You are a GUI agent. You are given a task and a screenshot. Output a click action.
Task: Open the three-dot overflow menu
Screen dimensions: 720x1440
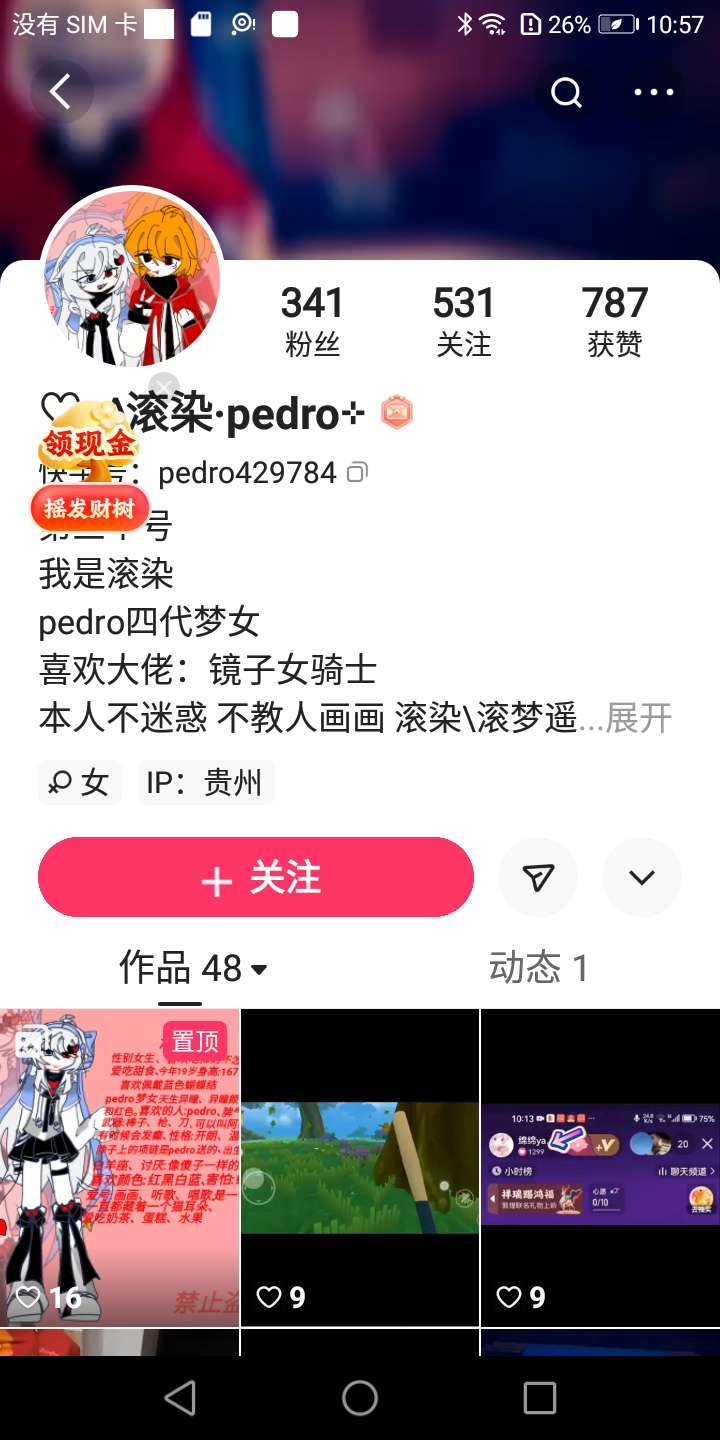pyautogui.click(x=654, y=92)
